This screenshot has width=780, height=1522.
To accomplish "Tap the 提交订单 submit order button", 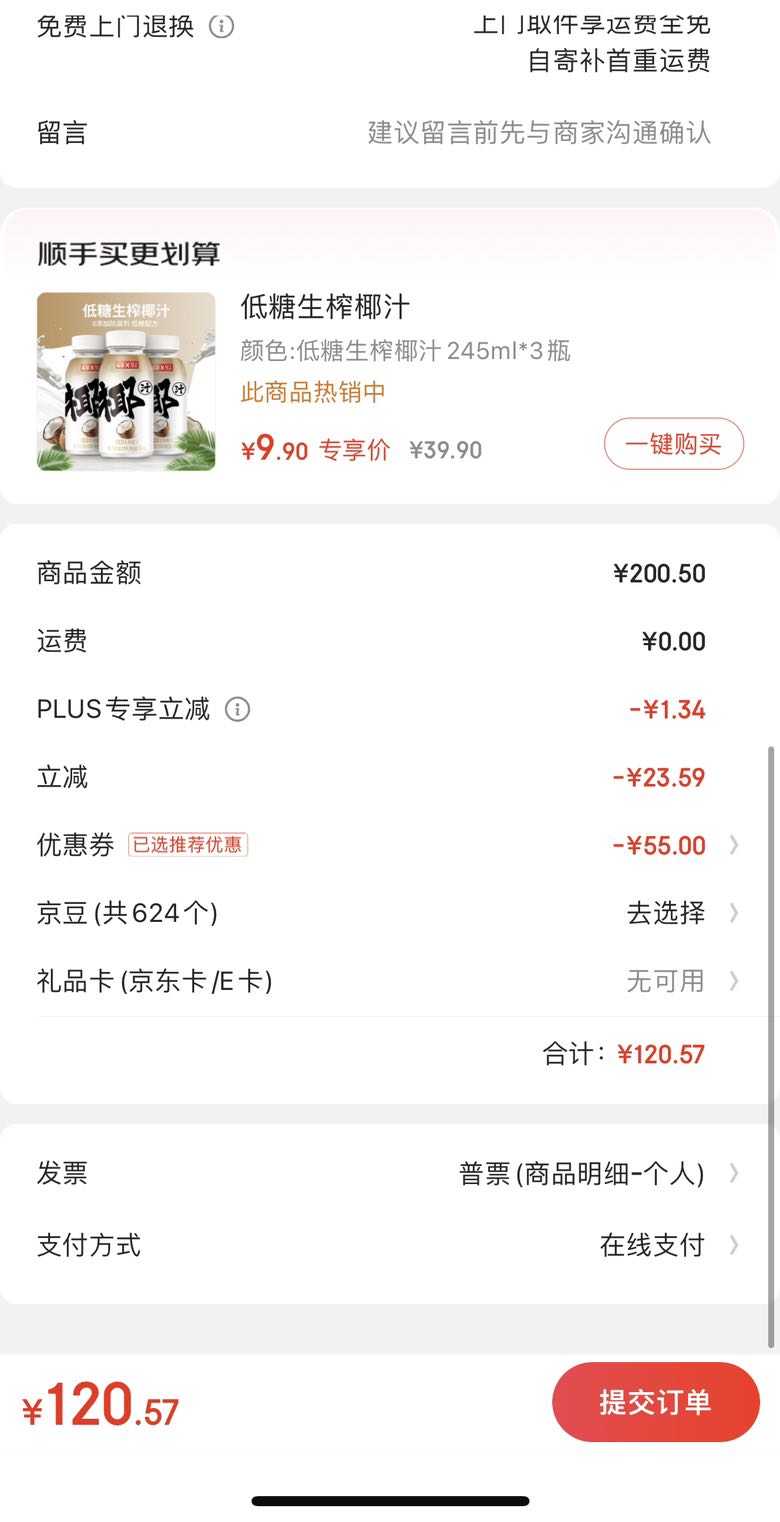I will click(655, 1402).
